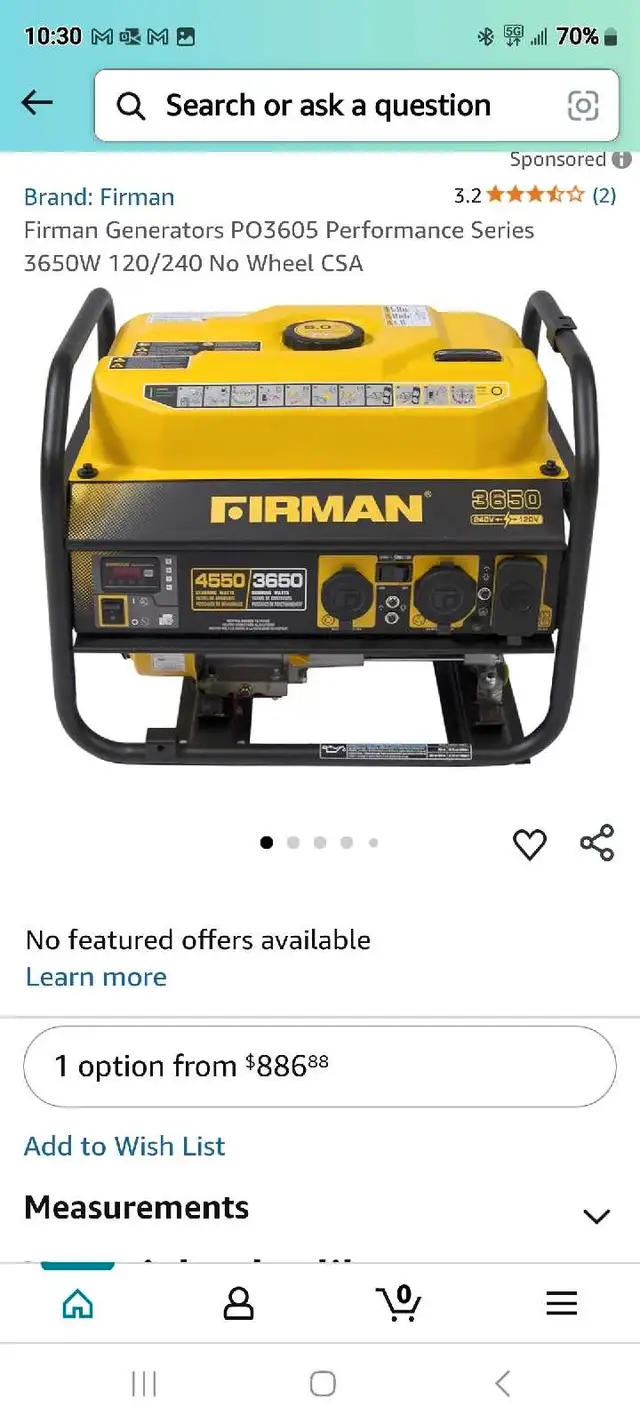The height and width of the screenshot is (1422, 640).
Task: Go back using the top arrow
Action: coord(37,102)
